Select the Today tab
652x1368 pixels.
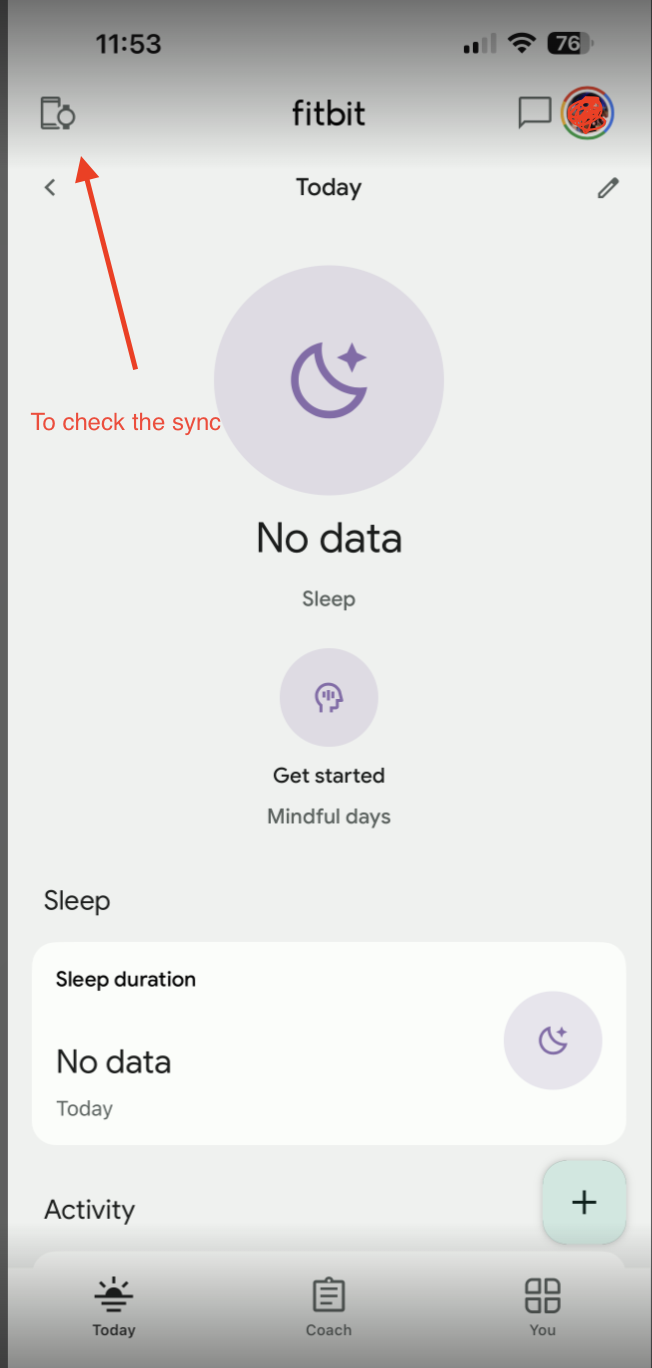pos(114,1306)
